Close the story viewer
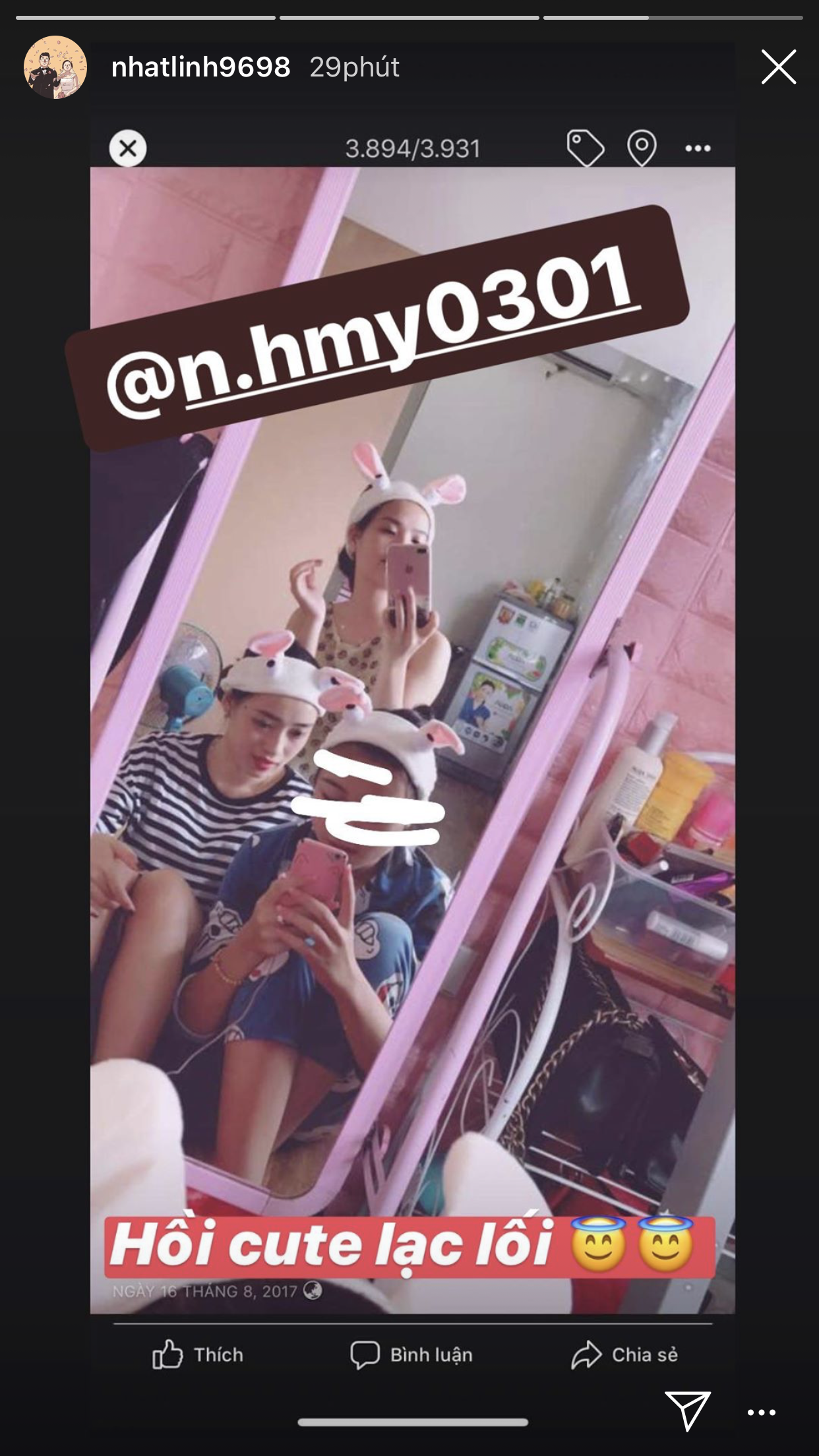The image size is (819, 1456). (778, 67)
